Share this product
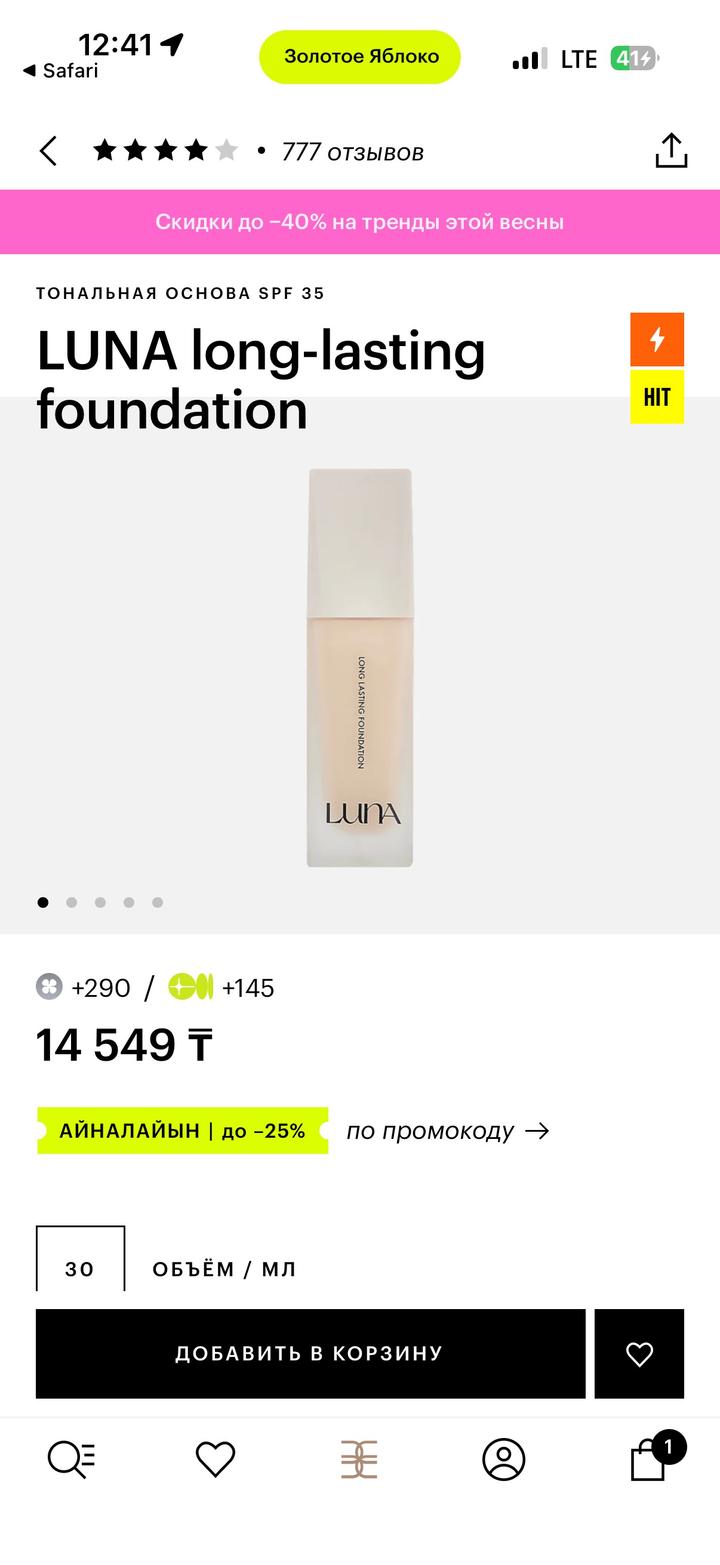 (x=671, y=151)
